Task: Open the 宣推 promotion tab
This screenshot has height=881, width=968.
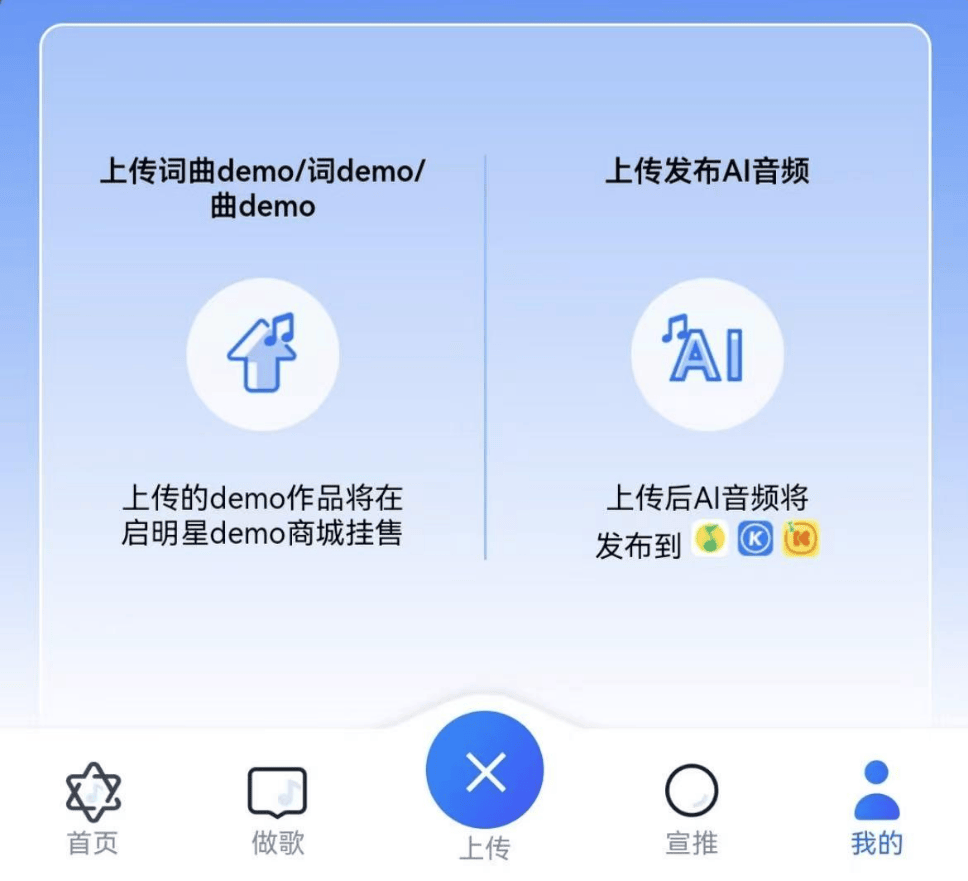Action: (x=692, y=807)
